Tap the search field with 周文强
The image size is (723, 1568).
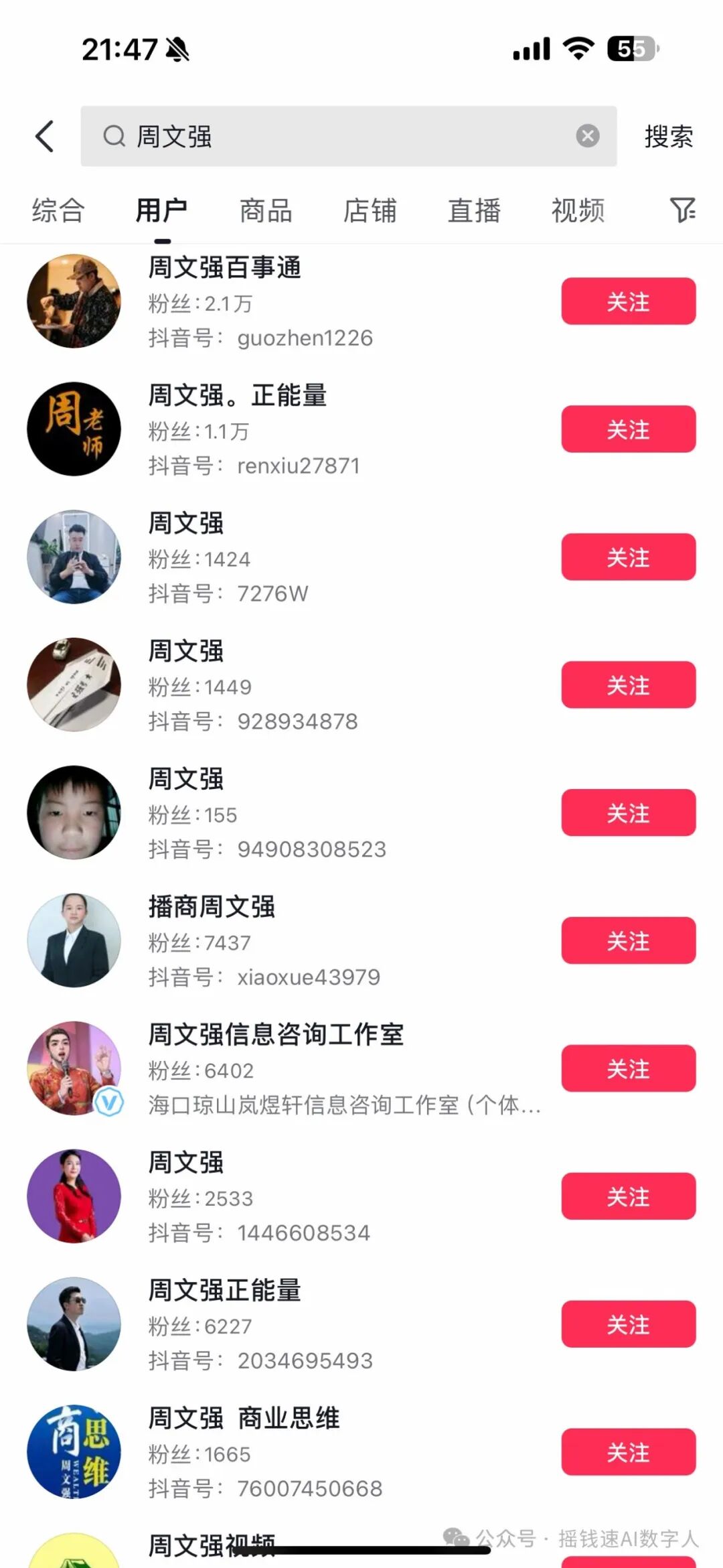[x=335, y=136]
